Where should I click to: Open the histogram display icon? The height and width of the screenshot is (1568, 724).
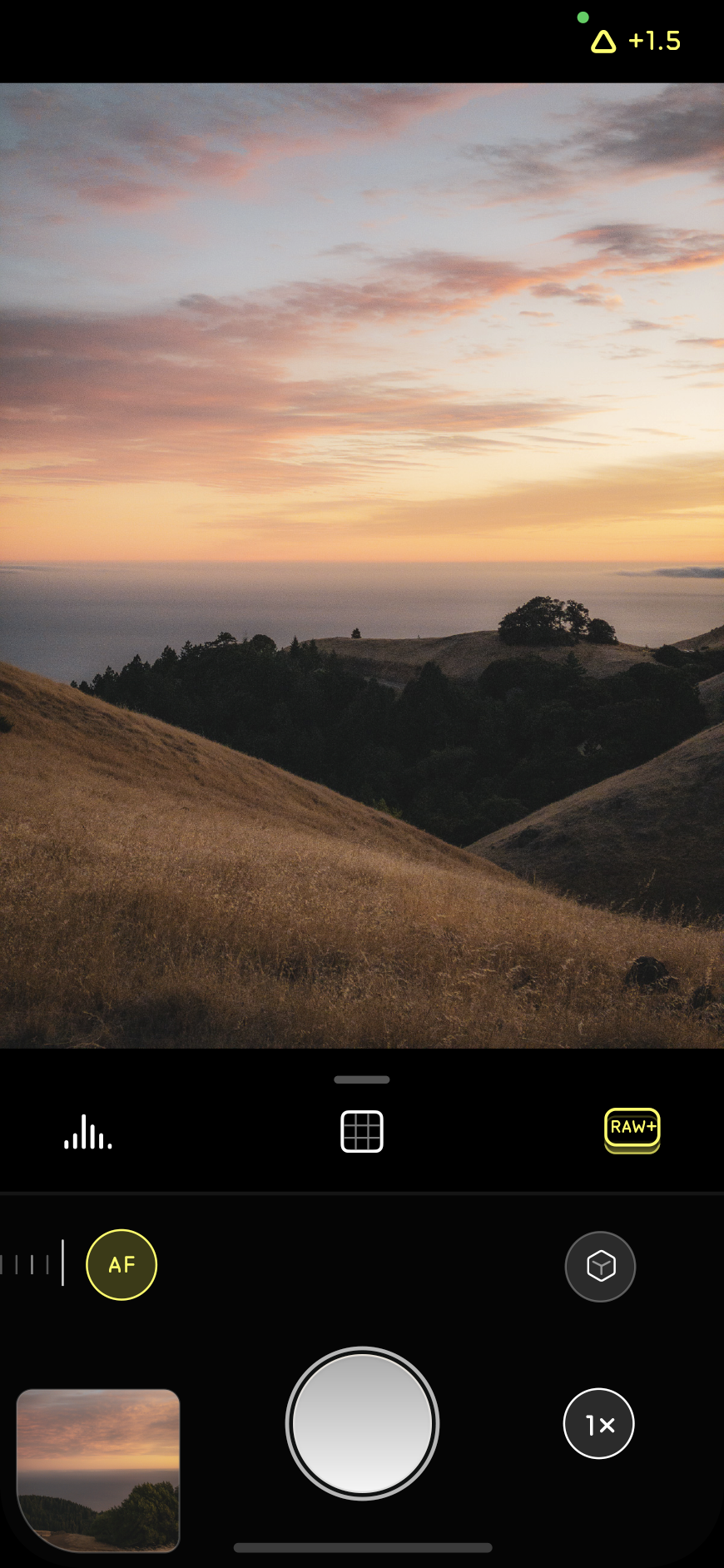88,1132
